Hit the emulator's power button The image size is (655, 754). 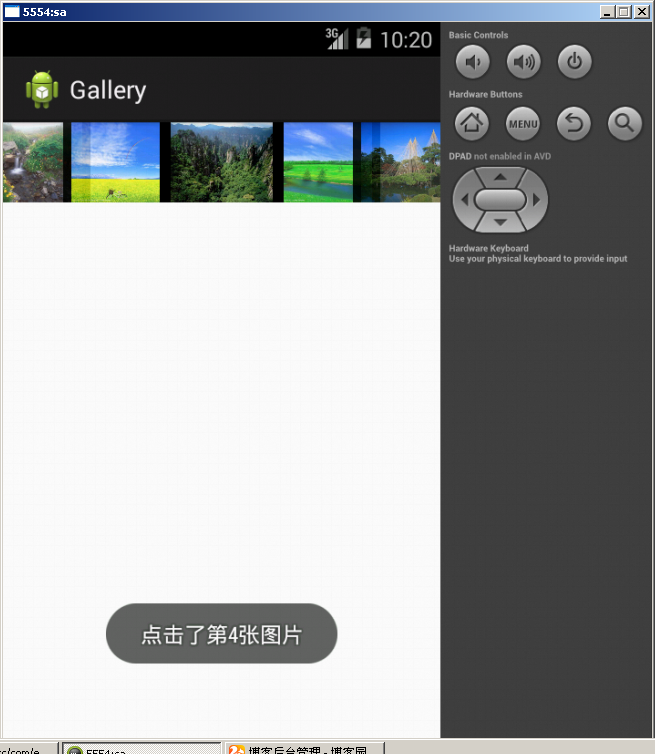(x=574, y=62)
